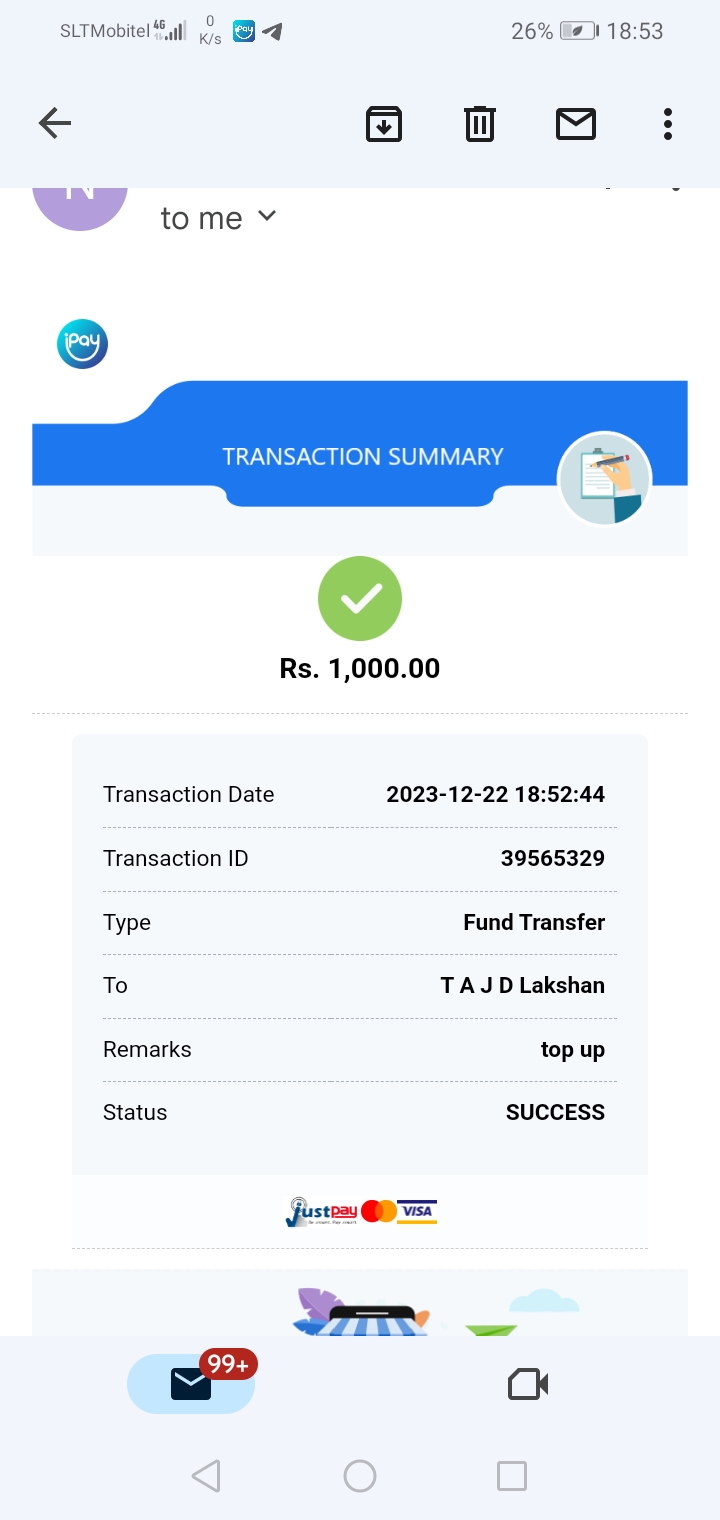Switch to the Meet video tab

coord(528,1384)
